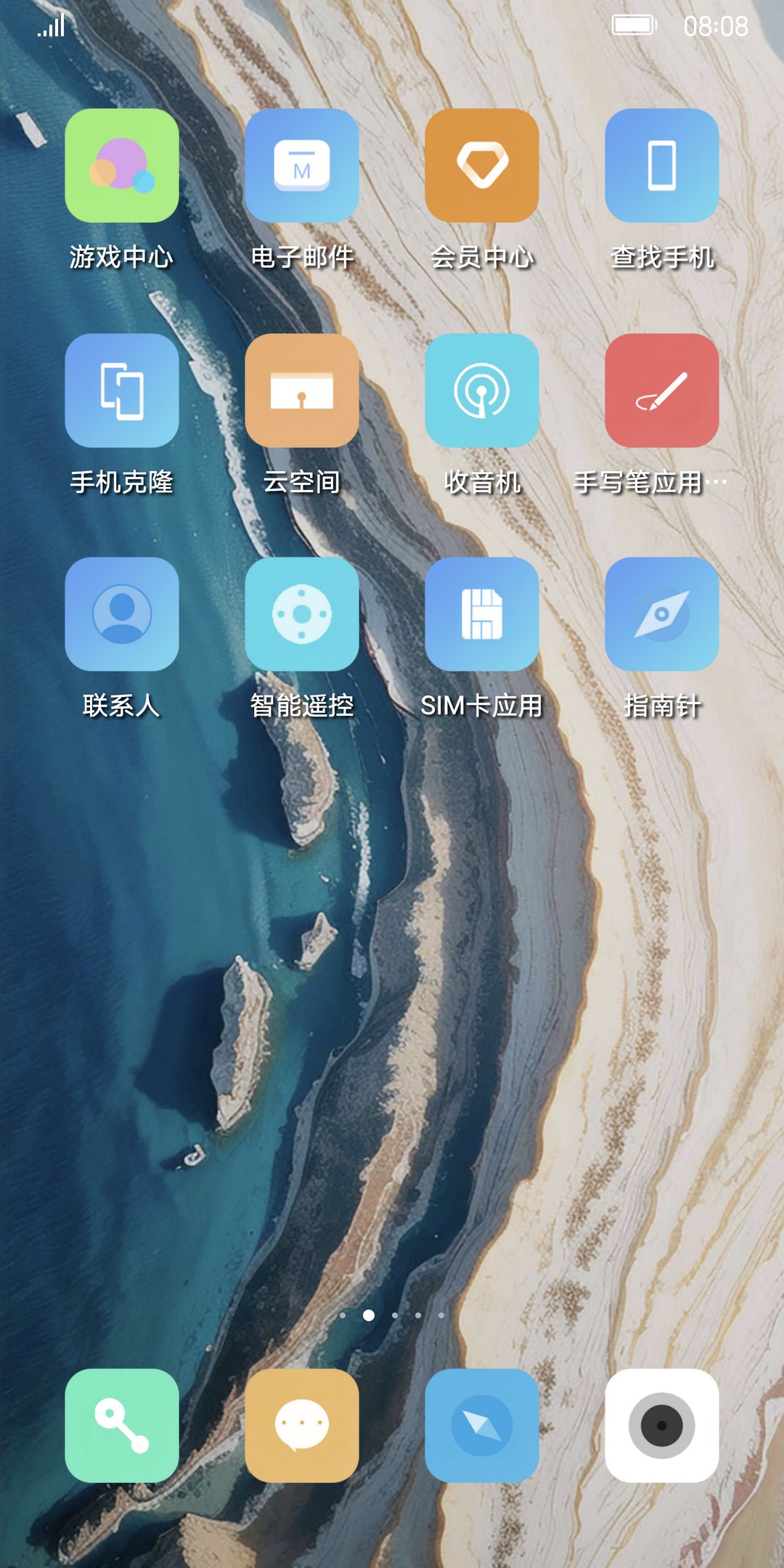Open the 指南针 compass app
This screenshot has height=1568, width=784.
(x=662, y=614)
